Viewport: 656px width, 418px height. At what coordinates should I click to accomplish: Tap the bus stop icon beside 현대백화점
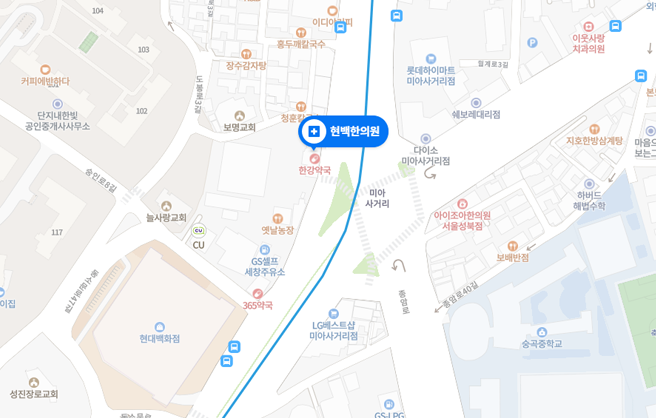234,347
